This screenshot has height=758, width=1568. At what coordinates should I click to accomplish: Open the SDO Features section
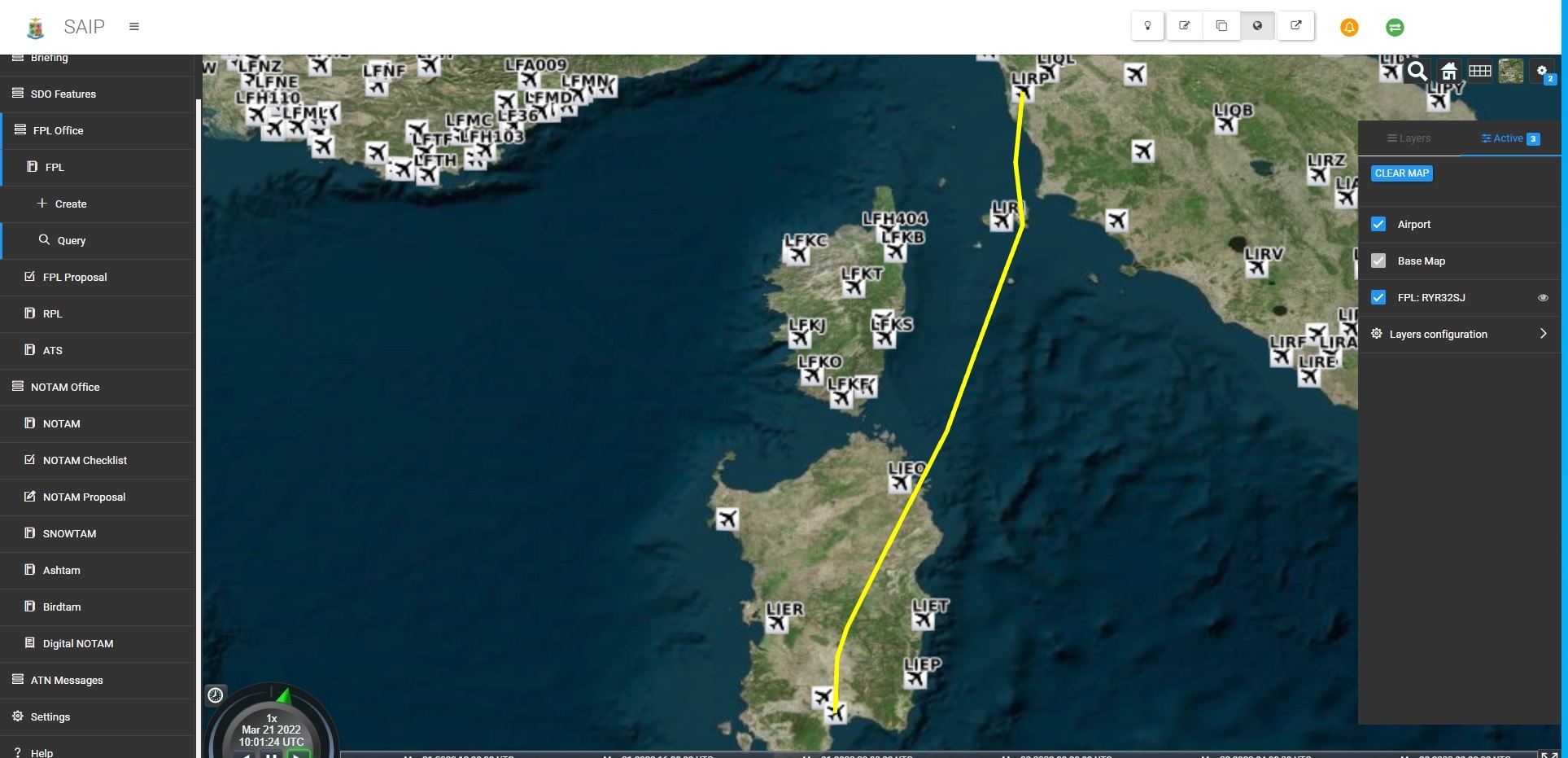[63, 94]
